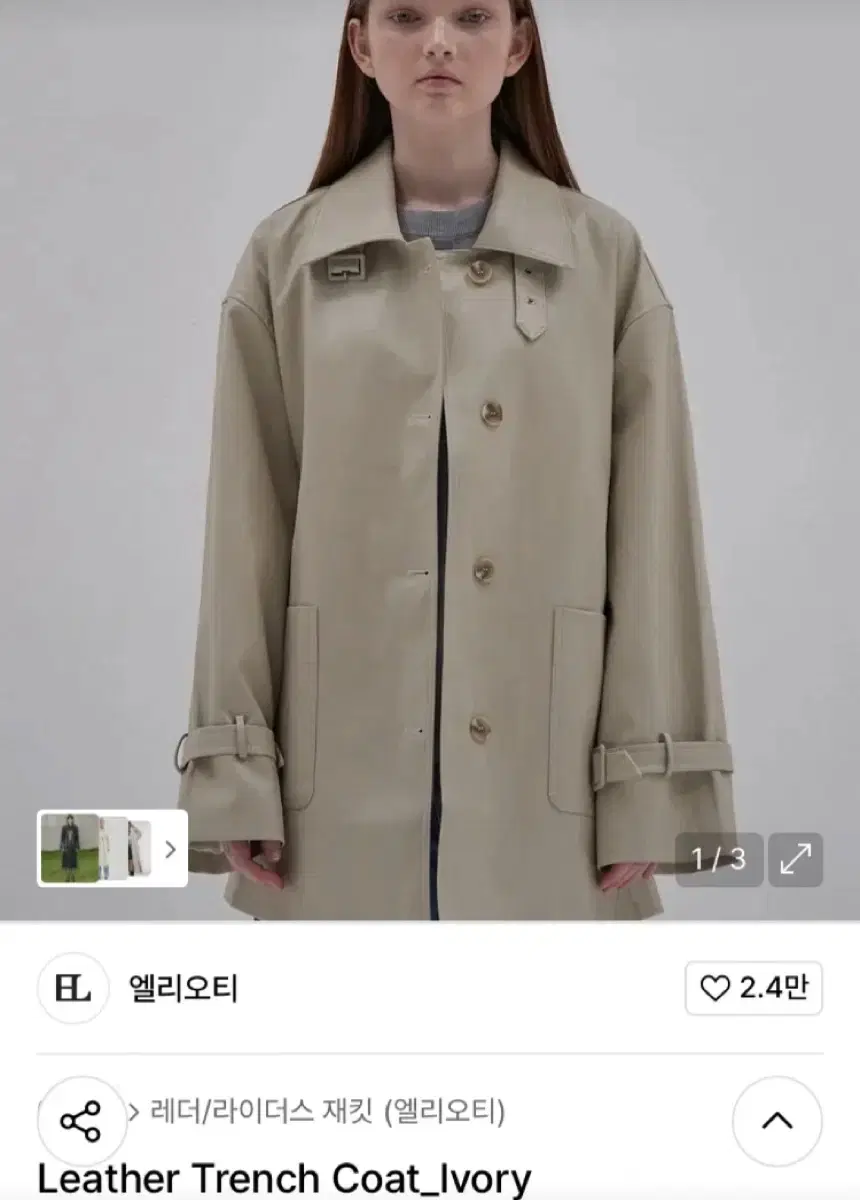Screen dimensions: 860x1200
Task: Click the EL brand logo circle
Action: coord(72,989)
